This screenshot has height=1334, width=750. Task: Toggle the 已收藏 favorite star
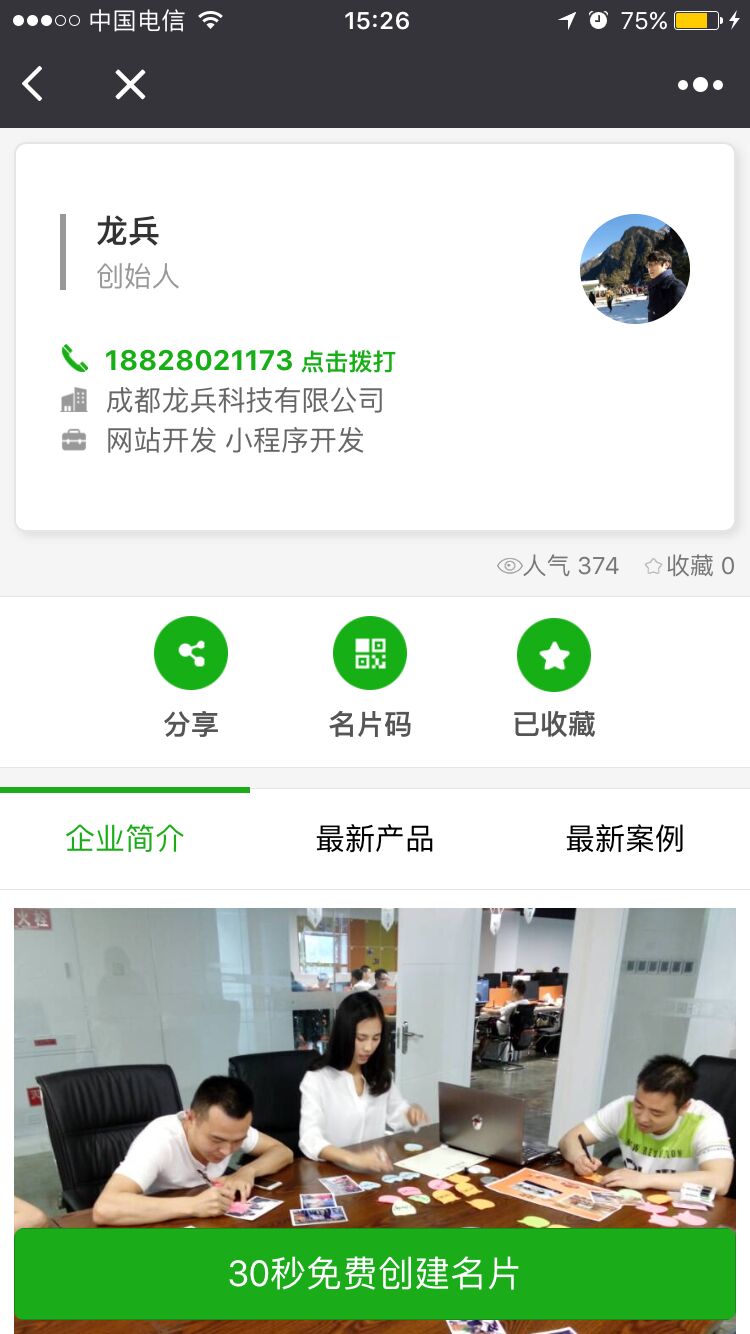554,654
